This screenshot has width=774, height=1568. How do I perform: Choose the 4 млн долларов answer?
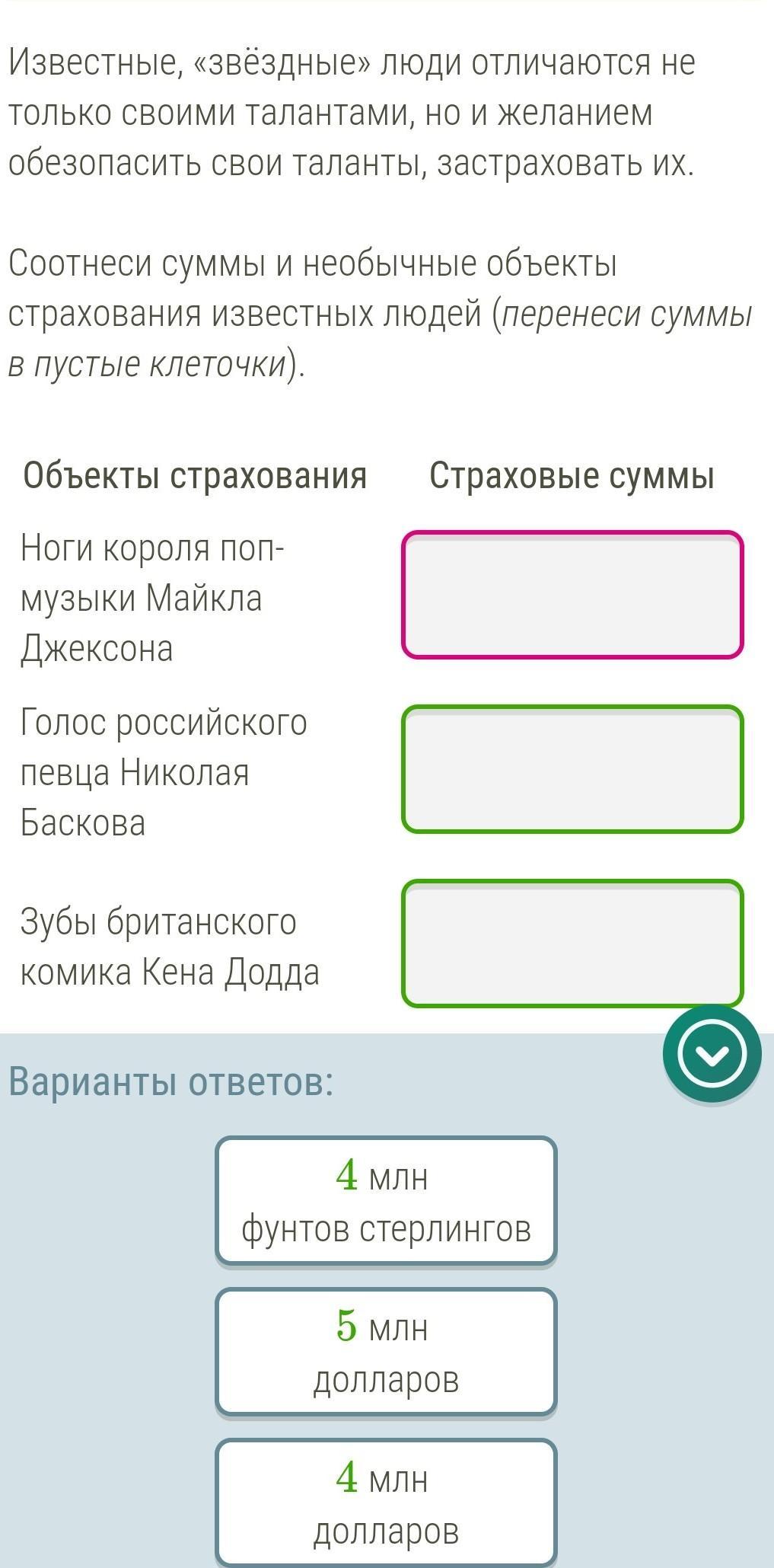point(386,1503)
